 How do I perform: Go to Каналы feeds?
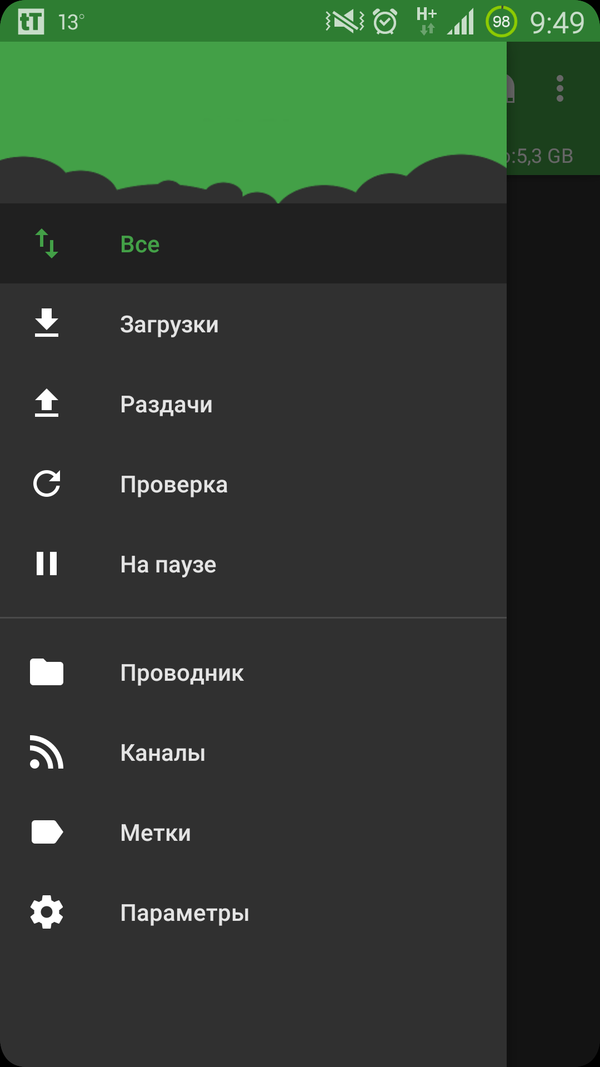pos(253,753)
